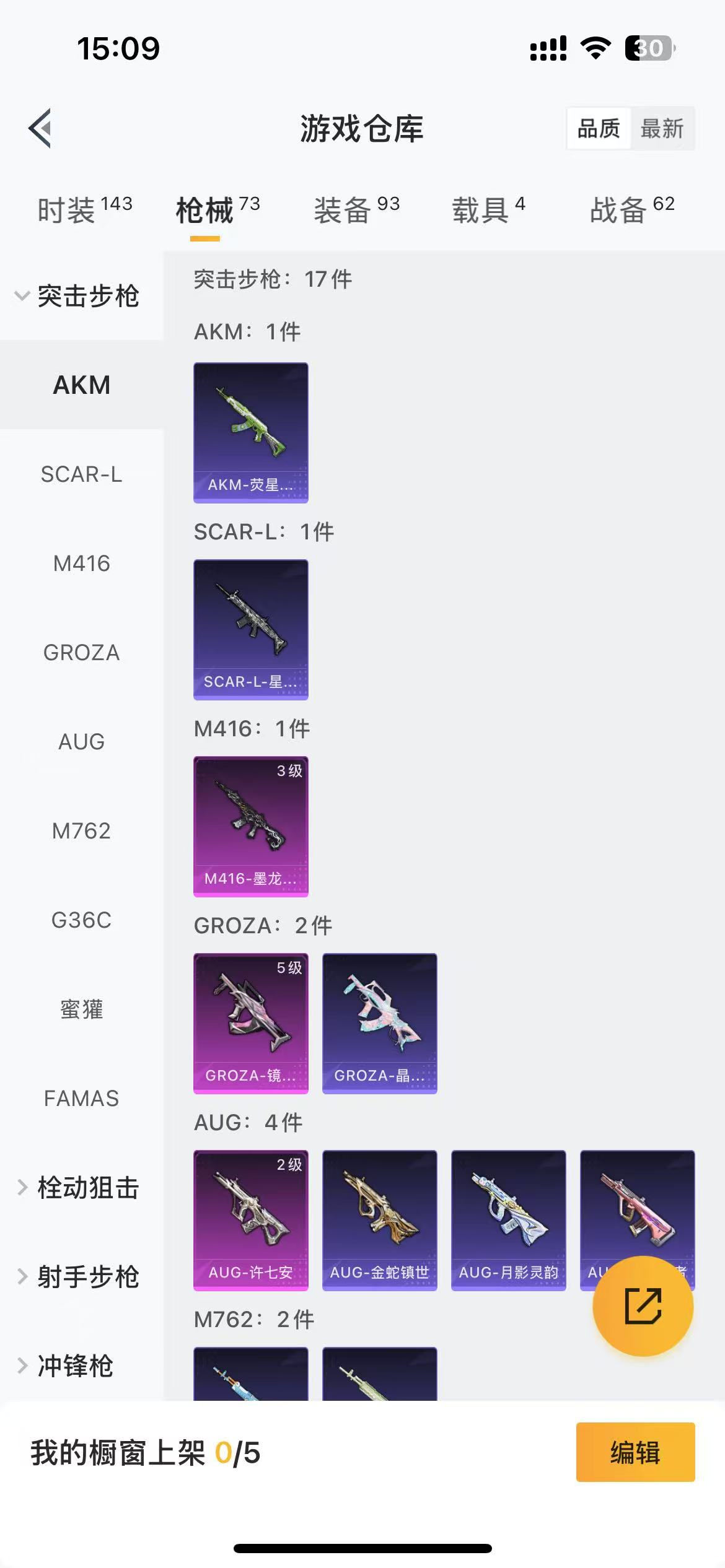This screenshot has width=725, height=1568.
Task: Open the AKM-荧星 skin card
Action: click(250, 432)
